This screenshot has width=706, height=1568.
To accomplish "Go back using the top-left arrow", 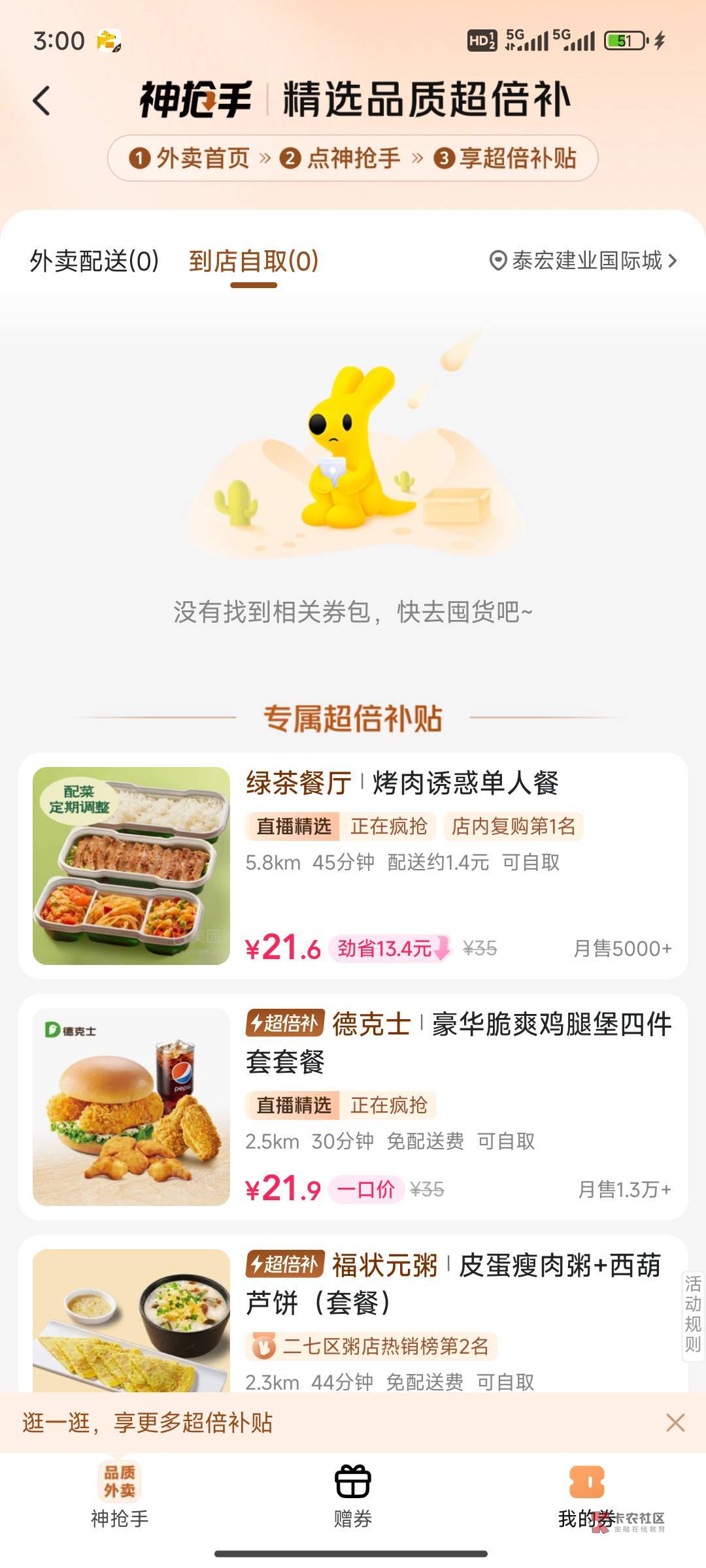I will pos(42,101).
